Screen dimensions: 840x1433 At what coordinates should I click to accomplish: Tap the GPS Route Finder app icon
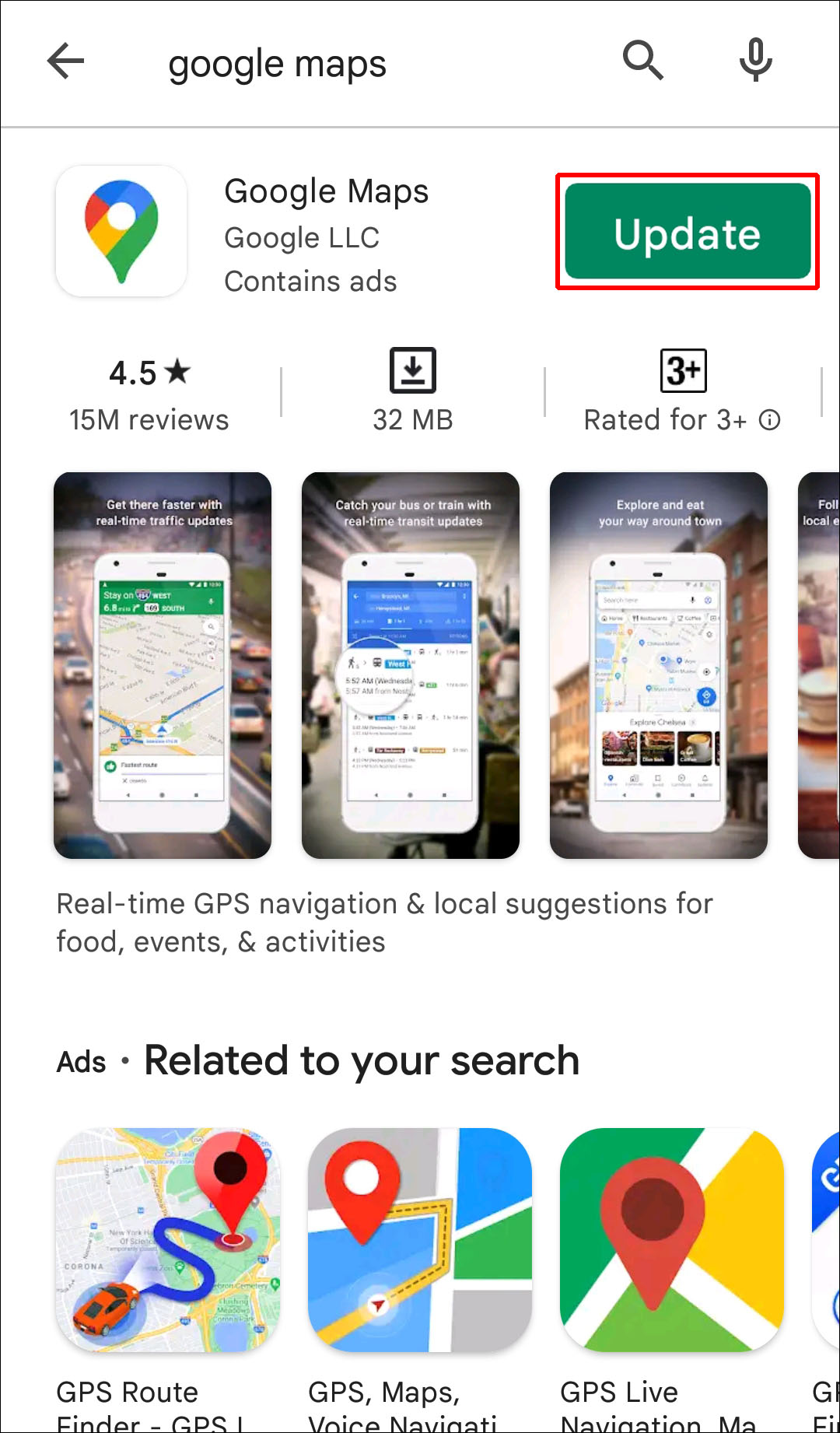click(166, 1239)
